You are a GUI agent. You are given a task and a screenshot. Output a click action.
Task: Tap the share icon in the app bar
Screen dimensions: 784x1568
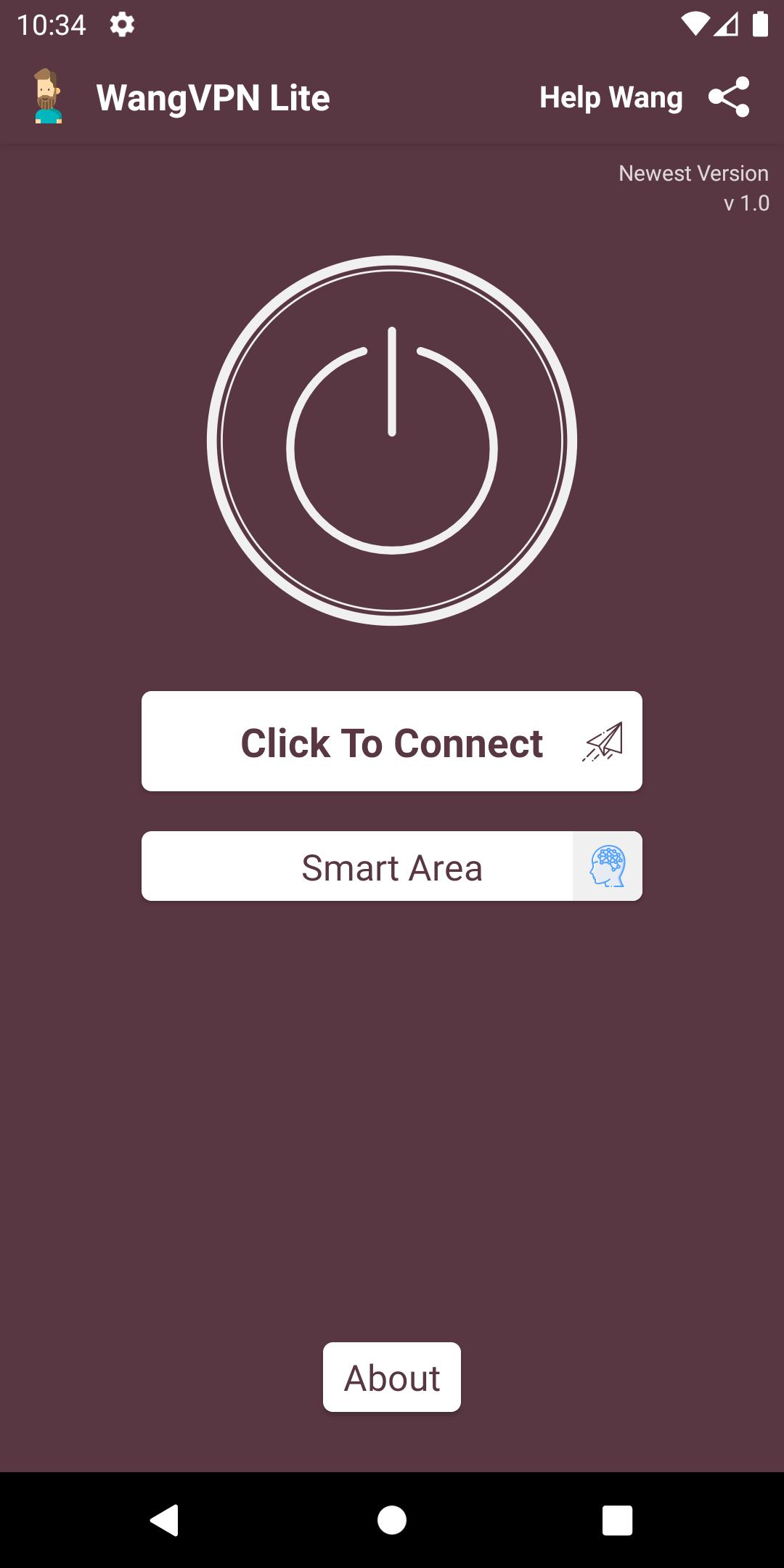(x=729, y=97)
